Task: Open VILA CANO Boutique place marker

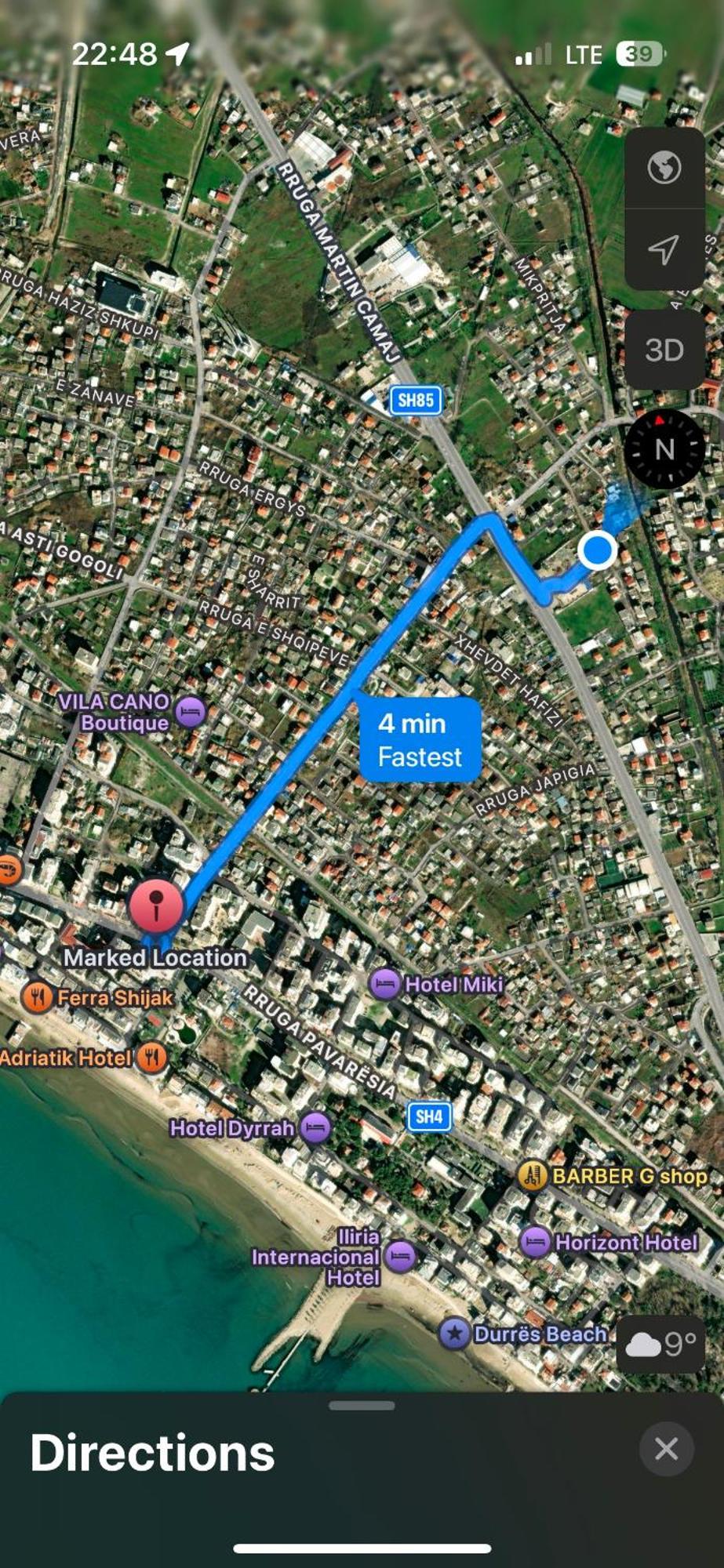Action: [190, 713]
